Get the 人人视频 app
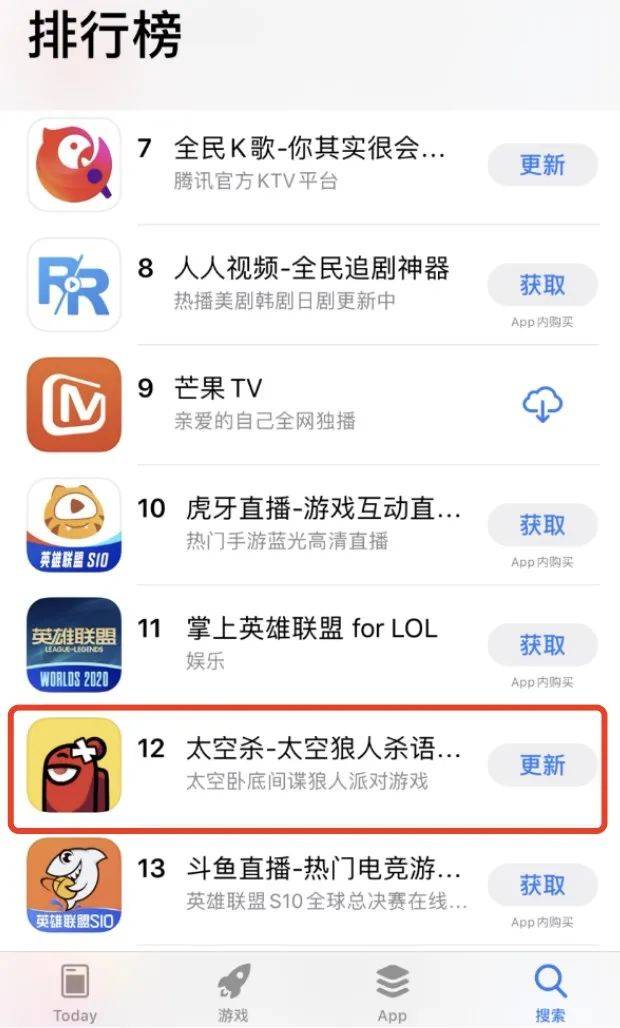The height and width of the screenshot is (1028, 620). (542, 285)
